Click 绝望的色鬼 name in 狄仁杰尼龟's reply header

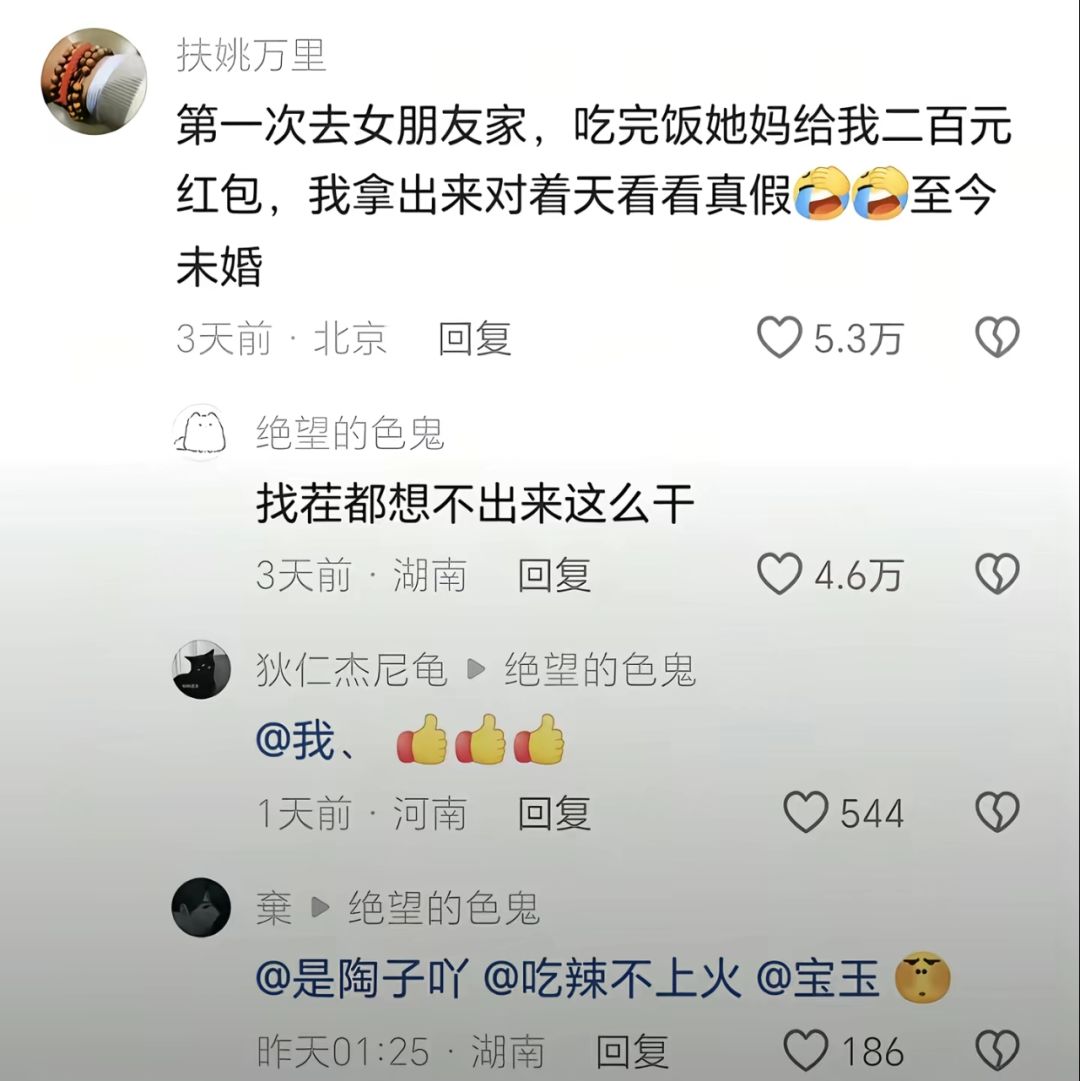601,671
